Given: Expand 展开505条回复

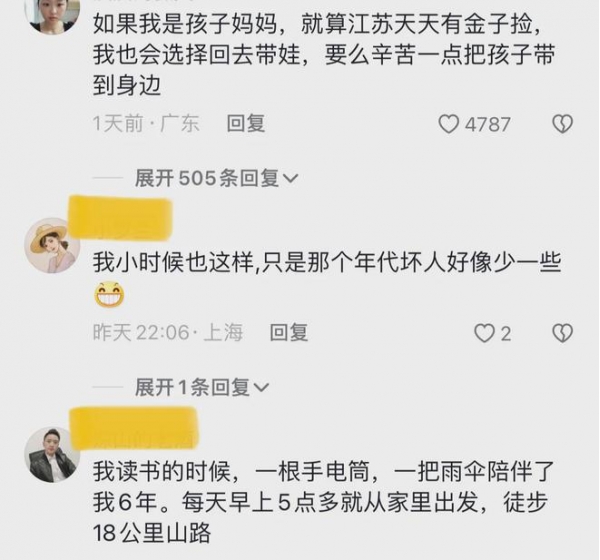Looking at the screenshot, I should [217, 178].
